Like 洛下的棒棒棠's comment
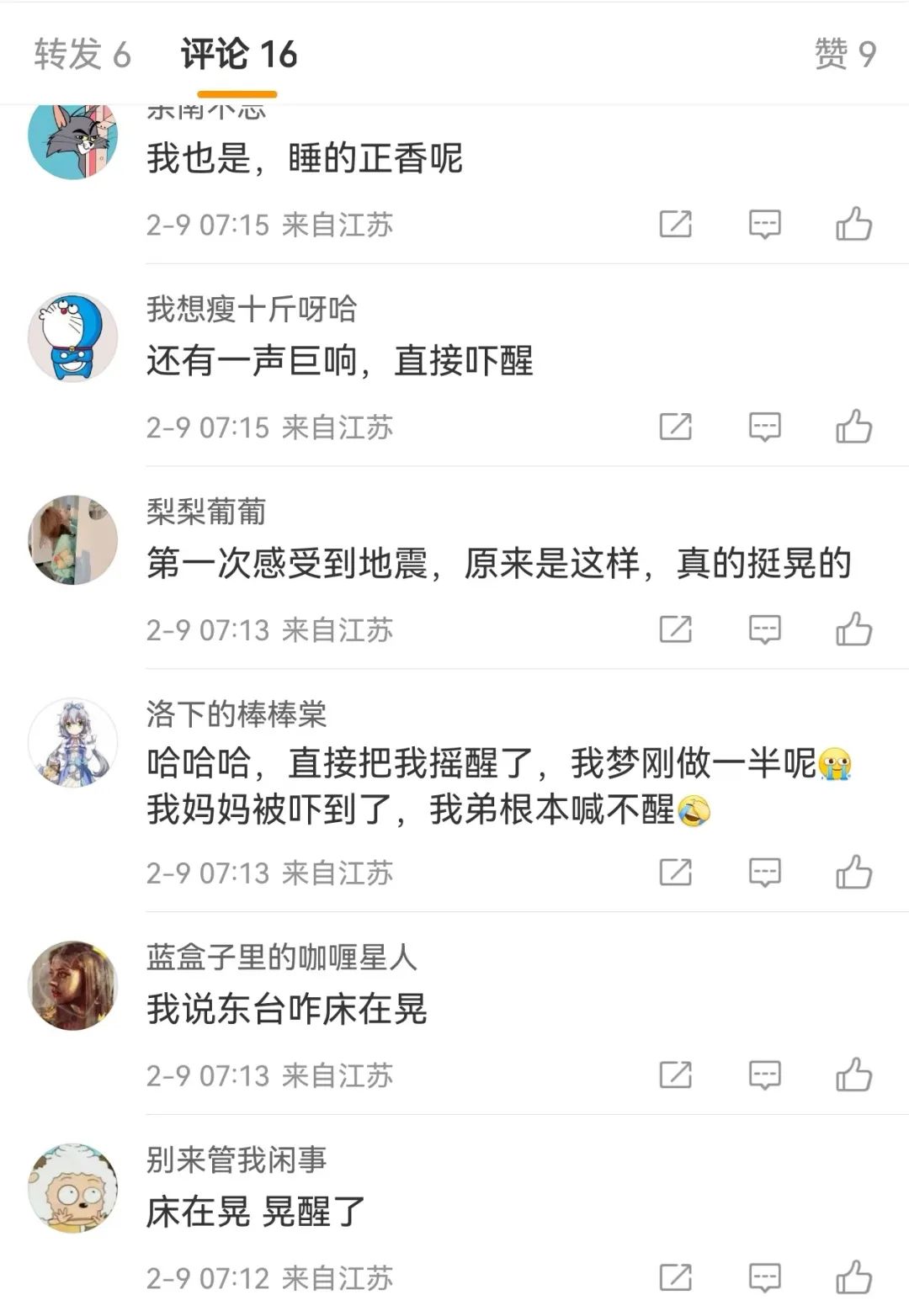The image size is (909, 1316). 853,873
